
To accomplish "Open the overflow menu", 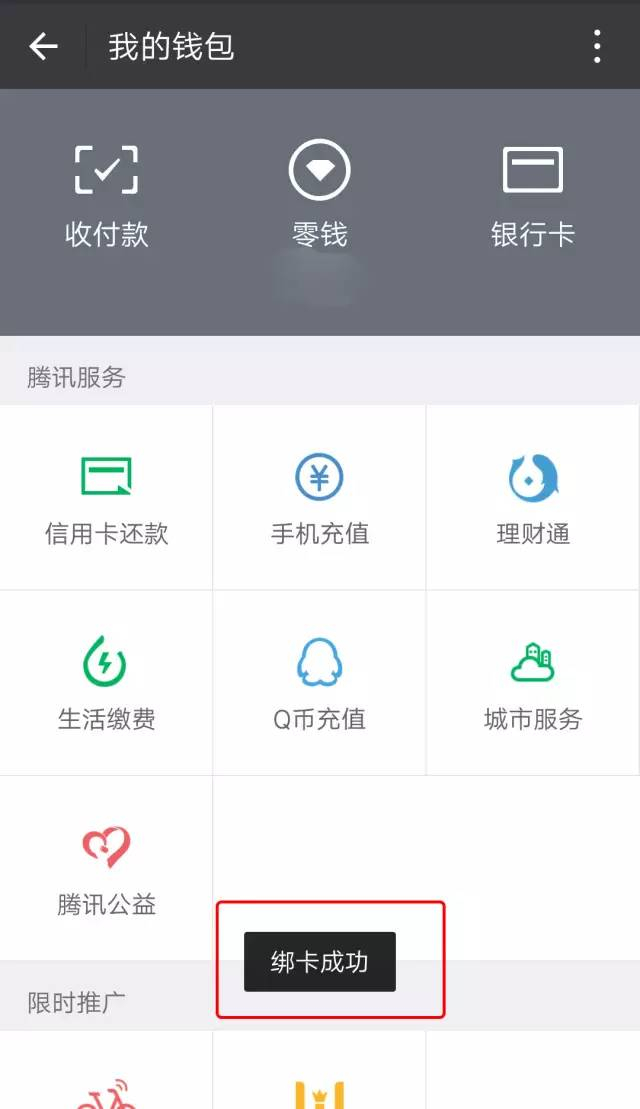I will click(597, 46).
